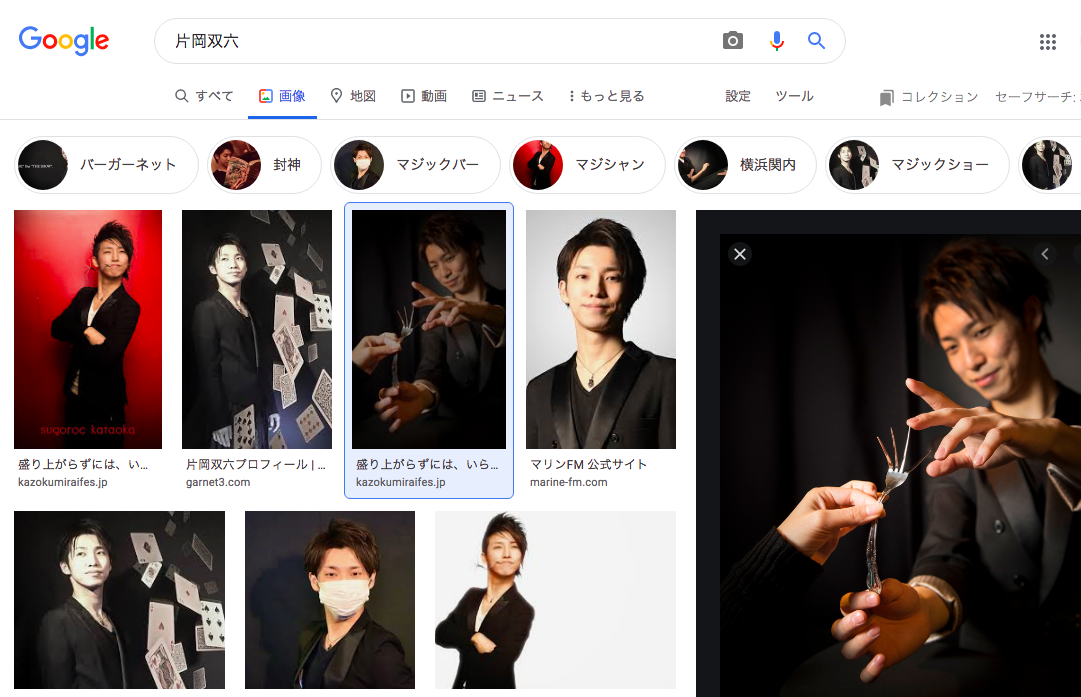Switch to the 動画 tab
1081x697 pixels.
coord(424,96)
